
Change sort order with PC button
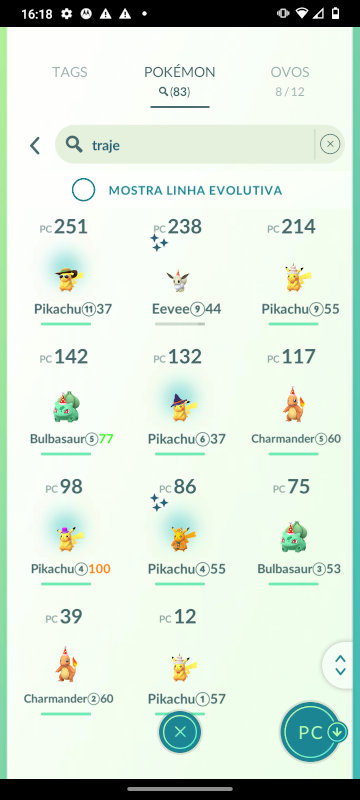point(313,732)
